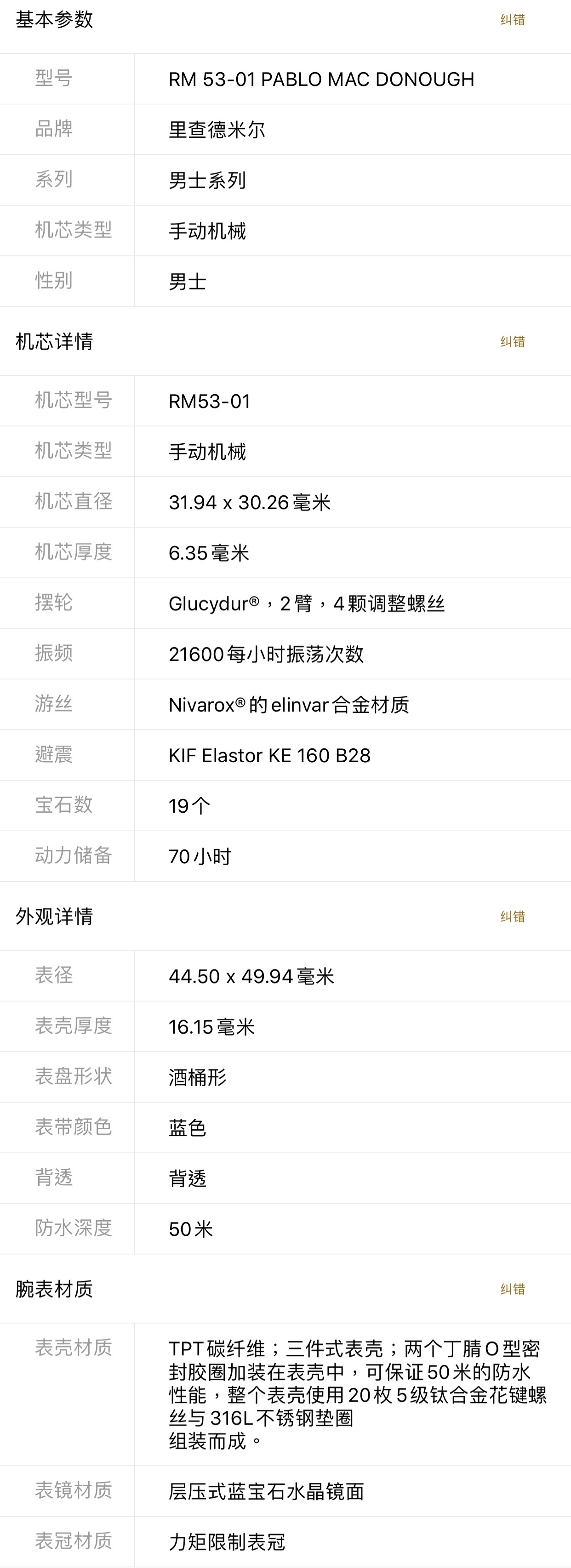Screen dimensions: 571x1568
Task: Tap 纠错 next to 基本参数
Action: pos(513,19)
